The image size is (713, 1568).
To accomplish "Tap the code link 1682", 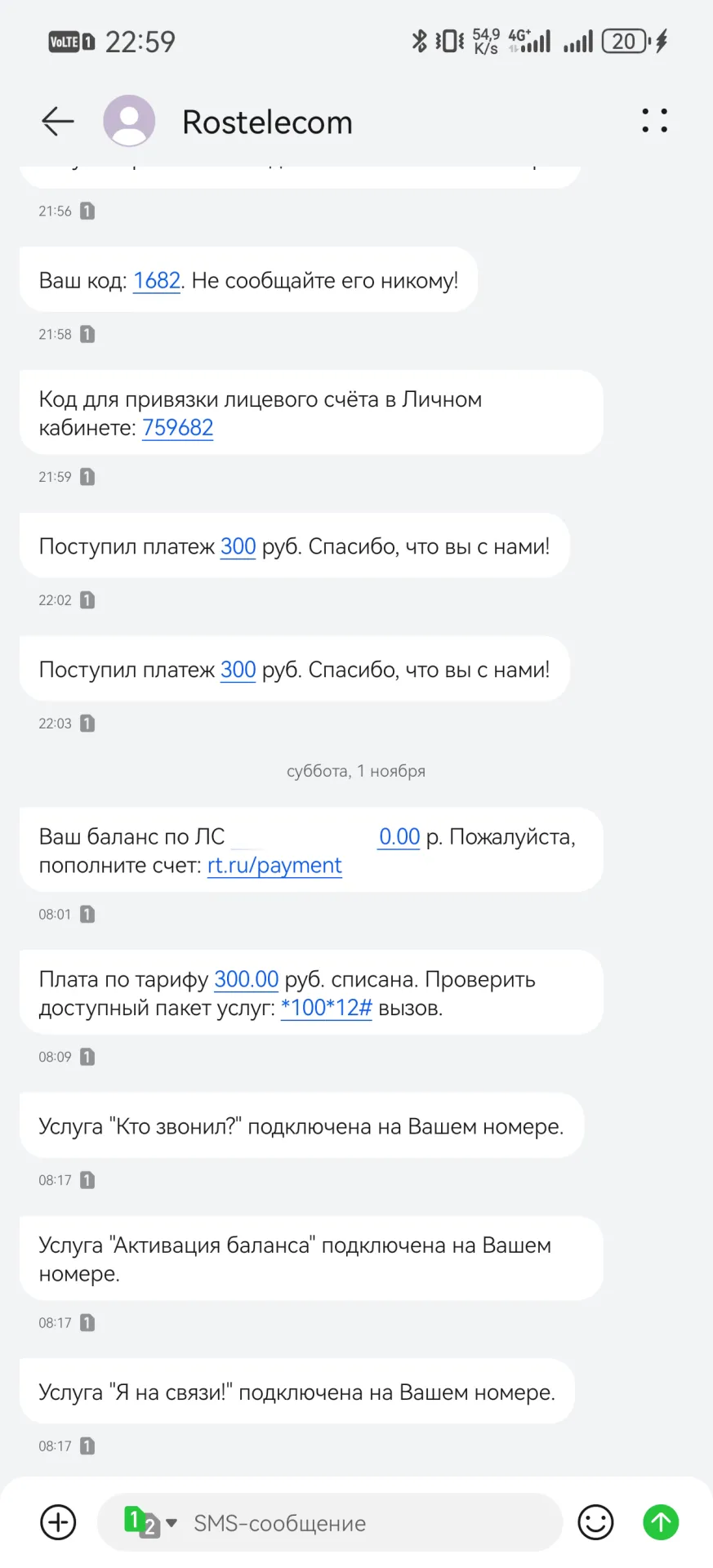I will pos(157,281).
